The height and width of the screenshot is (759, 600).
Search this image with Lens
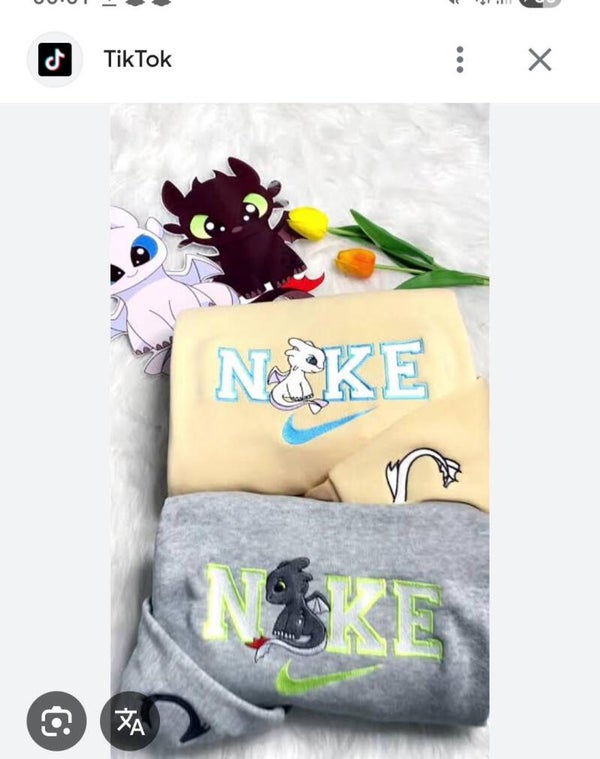56,720
